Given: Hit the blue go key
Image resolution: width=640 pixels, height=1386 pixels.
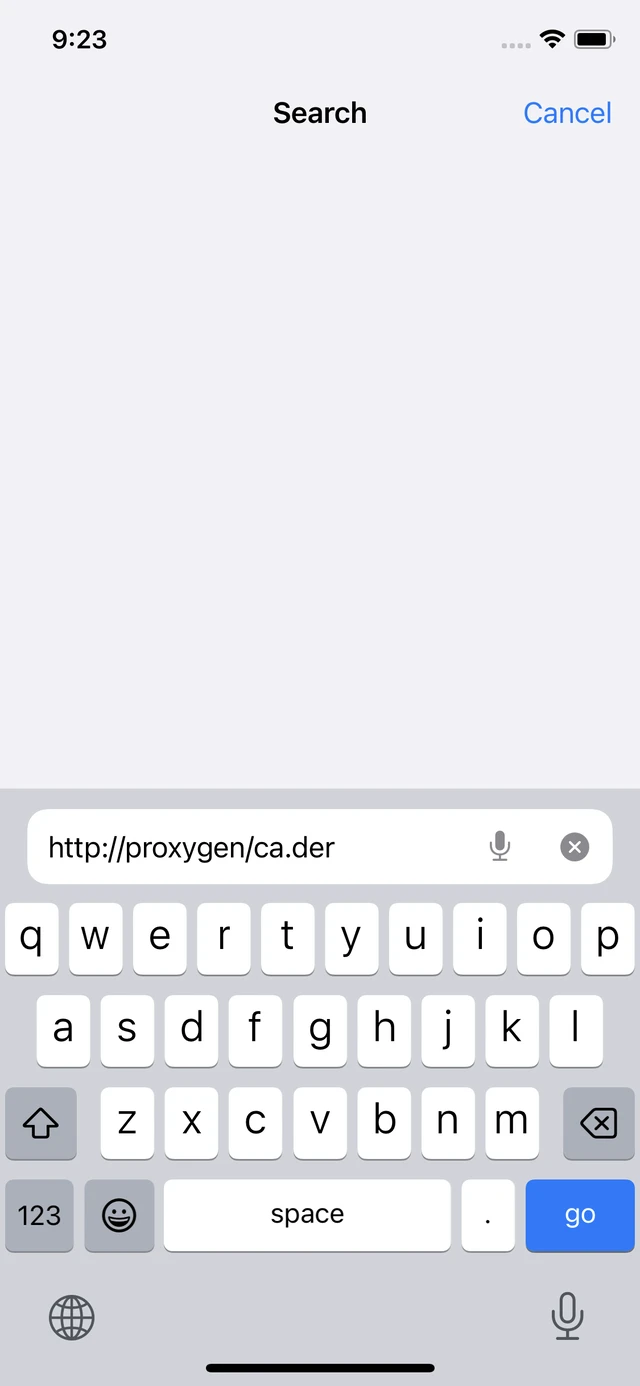Looking at the screenshot, I should pyautogui.click(x=580, y=1215).
